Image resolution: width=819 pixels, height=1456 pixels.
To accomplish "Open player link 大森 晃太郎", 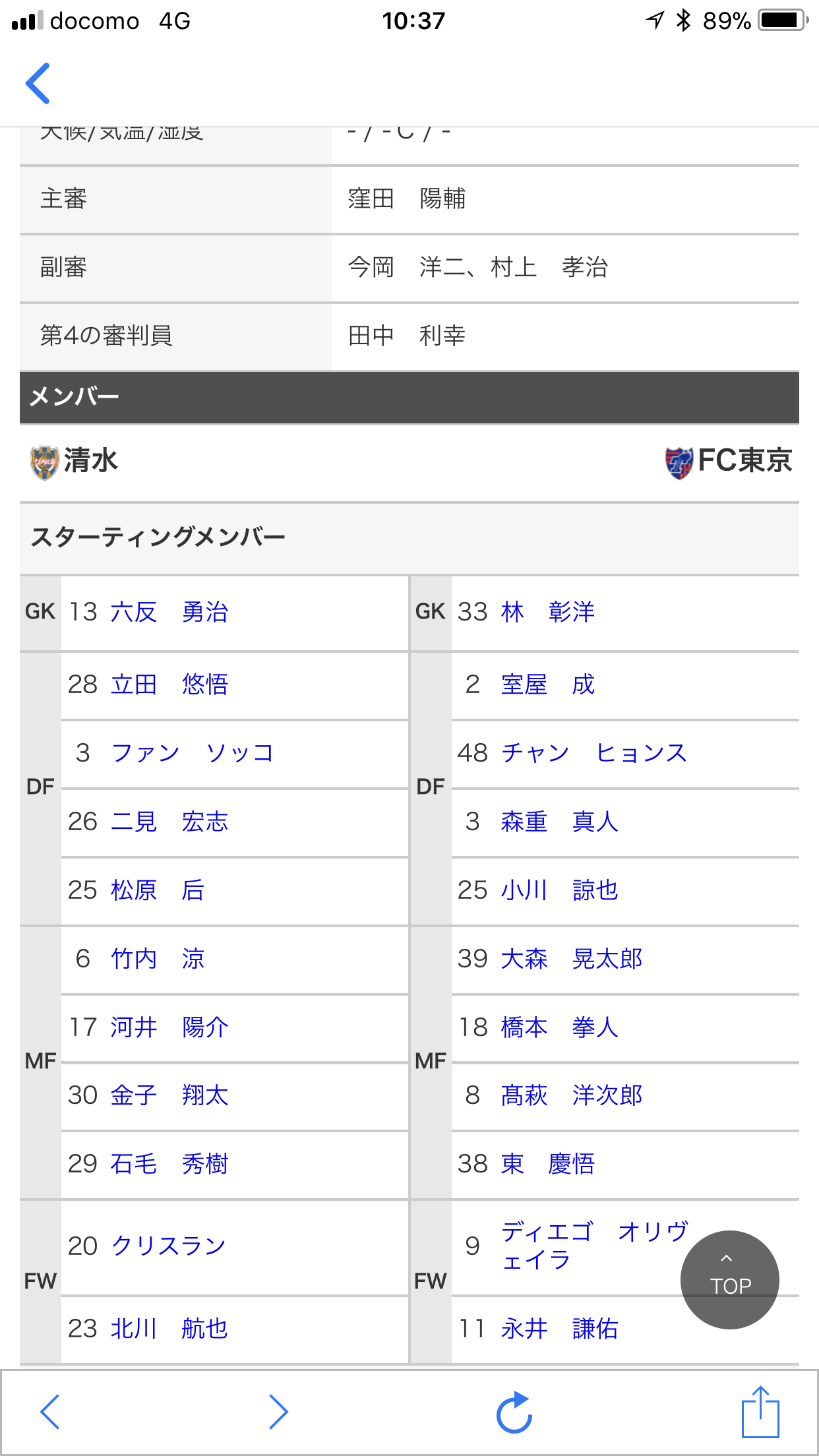I will click(571, 959).
